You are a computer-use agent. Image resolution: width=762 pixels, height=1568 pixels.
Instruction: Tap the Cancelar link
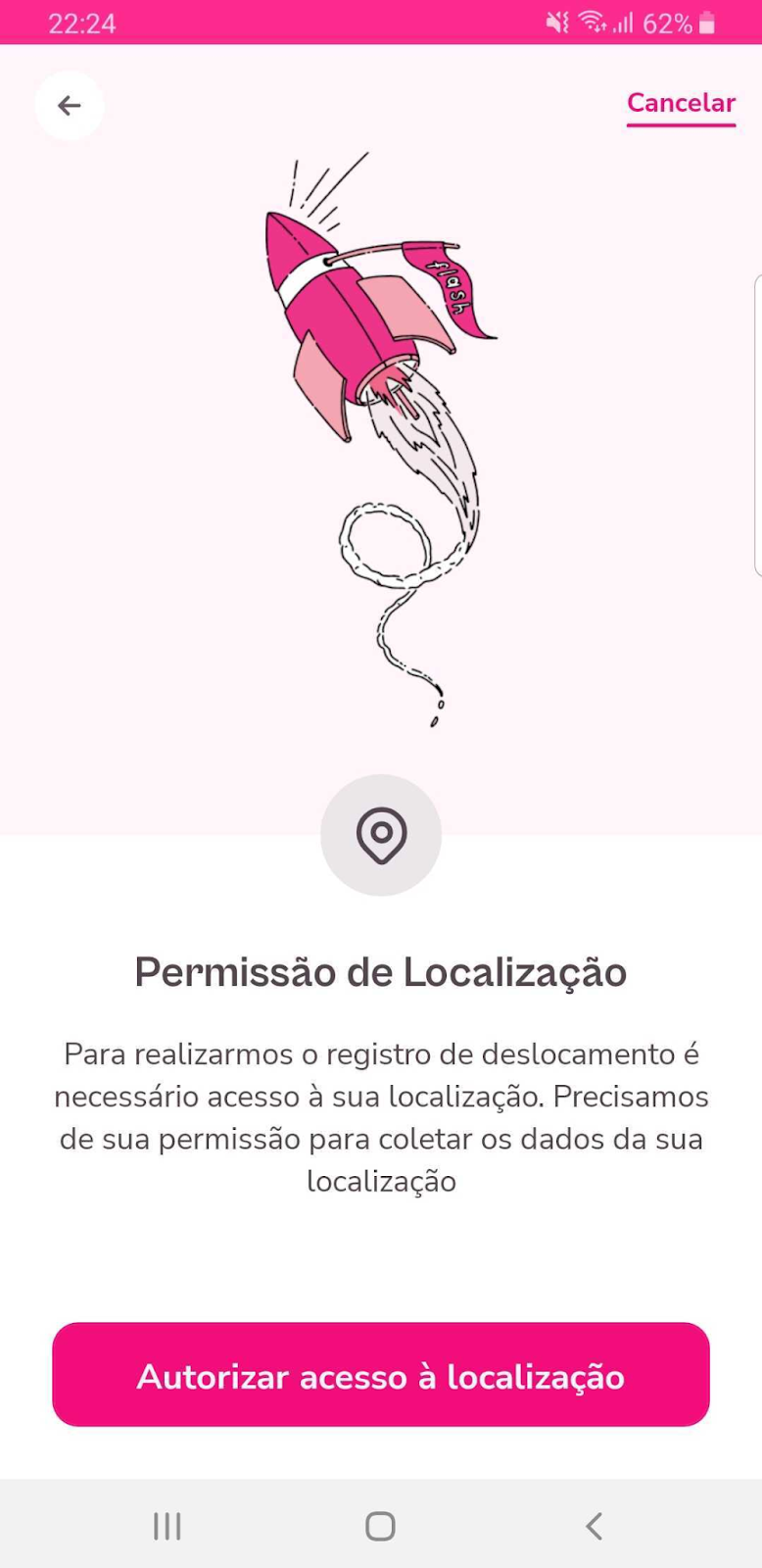[681, 103]
